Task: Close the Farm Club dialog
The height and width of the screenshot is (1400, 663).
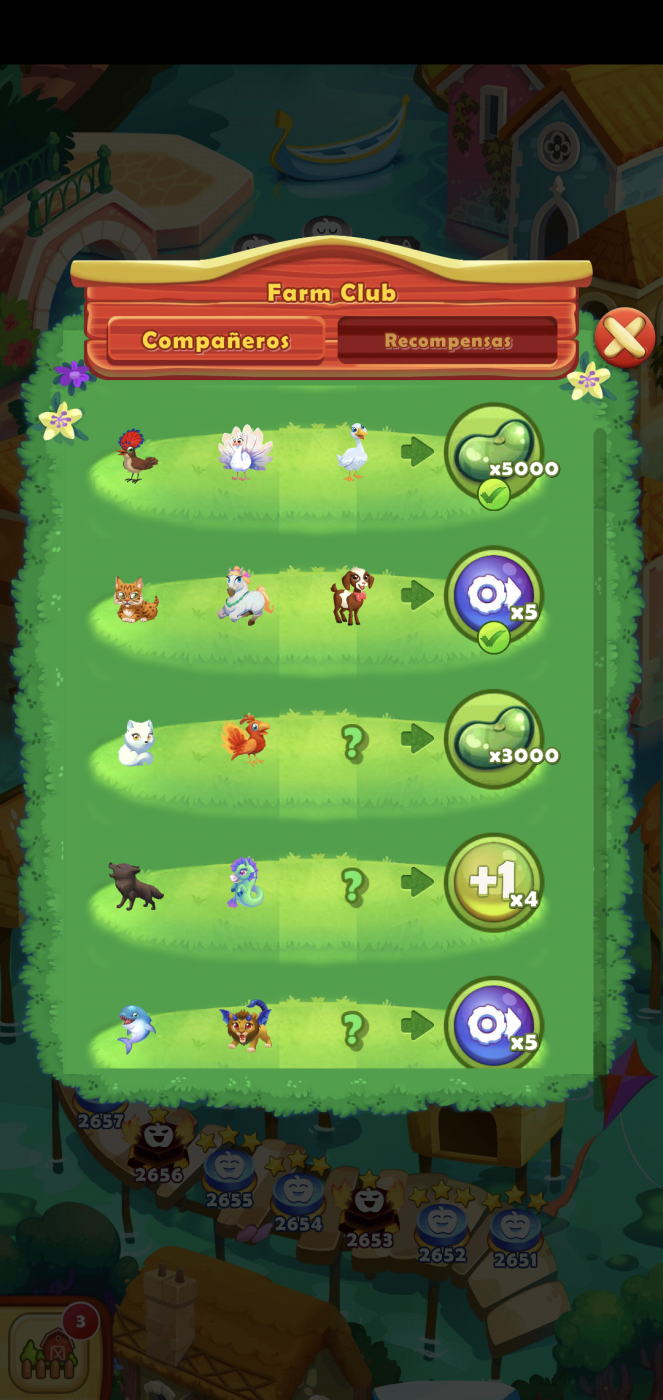Action: point(624,338)
